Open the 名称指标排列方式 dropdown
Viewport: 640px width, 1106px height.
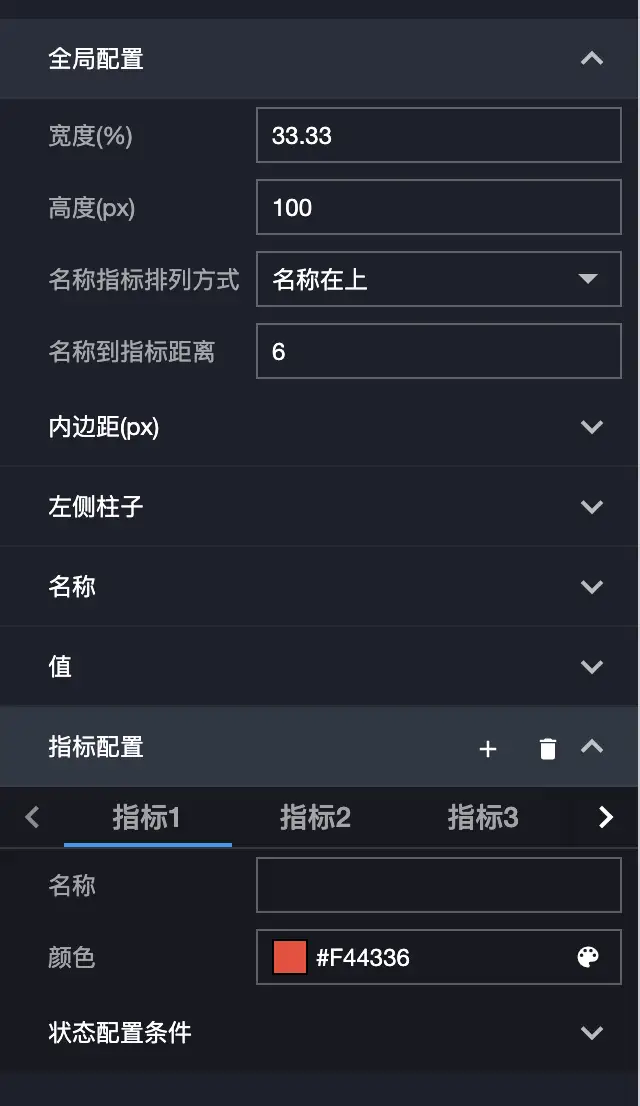(438, 279)
